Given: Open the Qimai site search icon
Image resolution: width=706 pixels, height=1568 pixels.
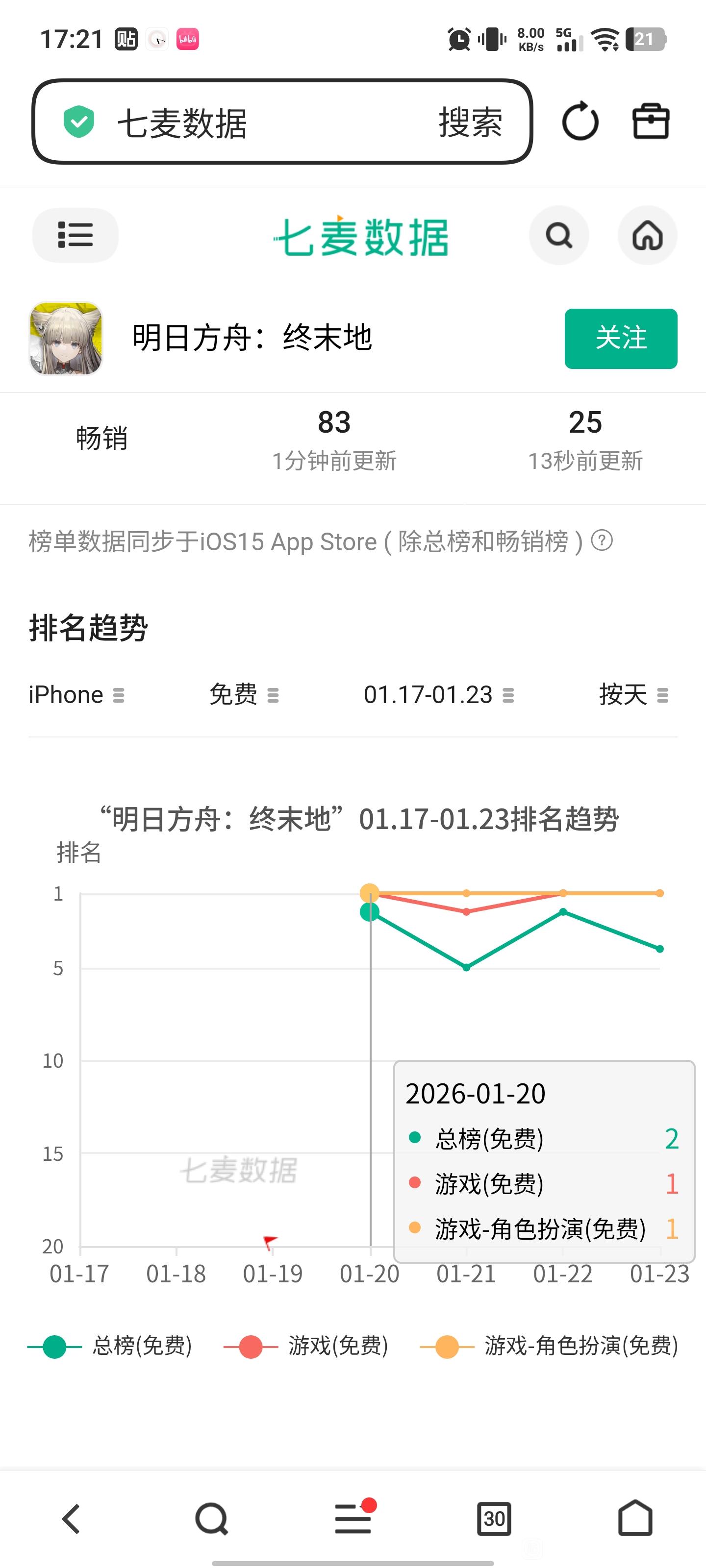Looking at the screenshot, I should pyautogui.click(x=558, y=236).
